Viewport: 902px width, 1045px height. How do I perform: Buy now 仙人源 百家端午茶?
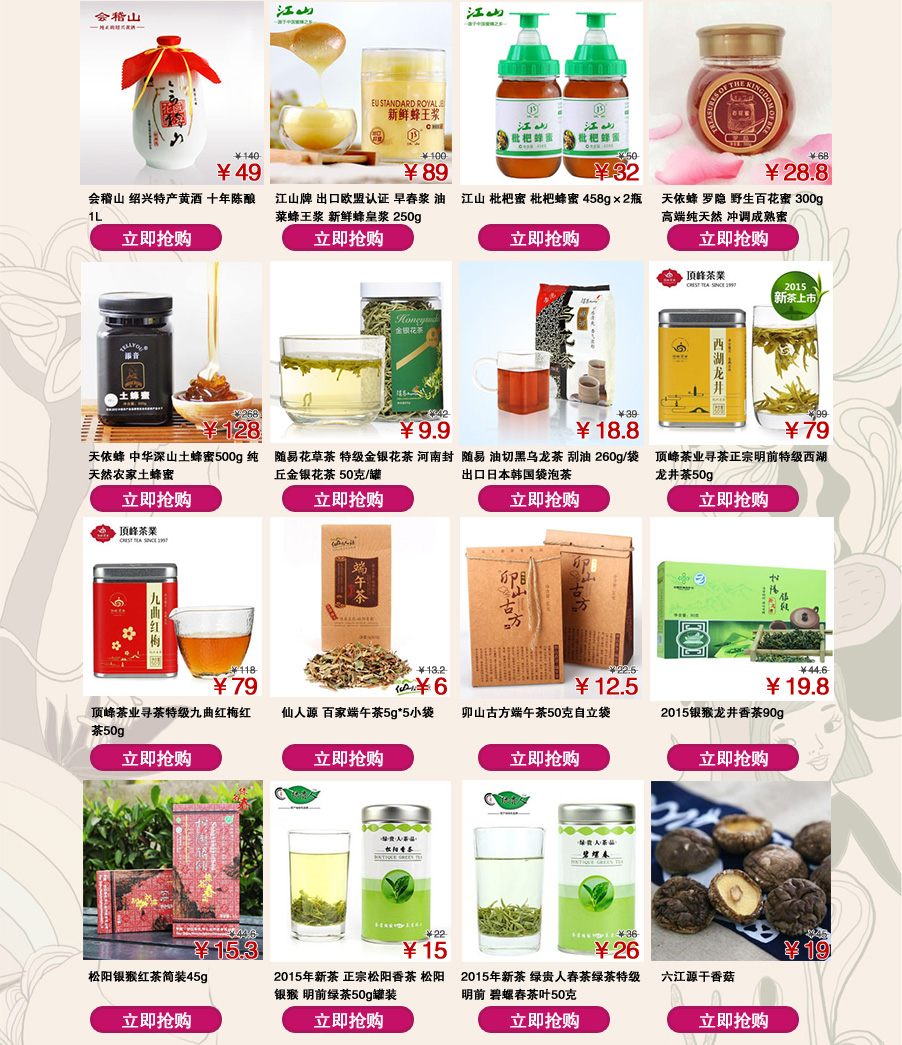348,758
